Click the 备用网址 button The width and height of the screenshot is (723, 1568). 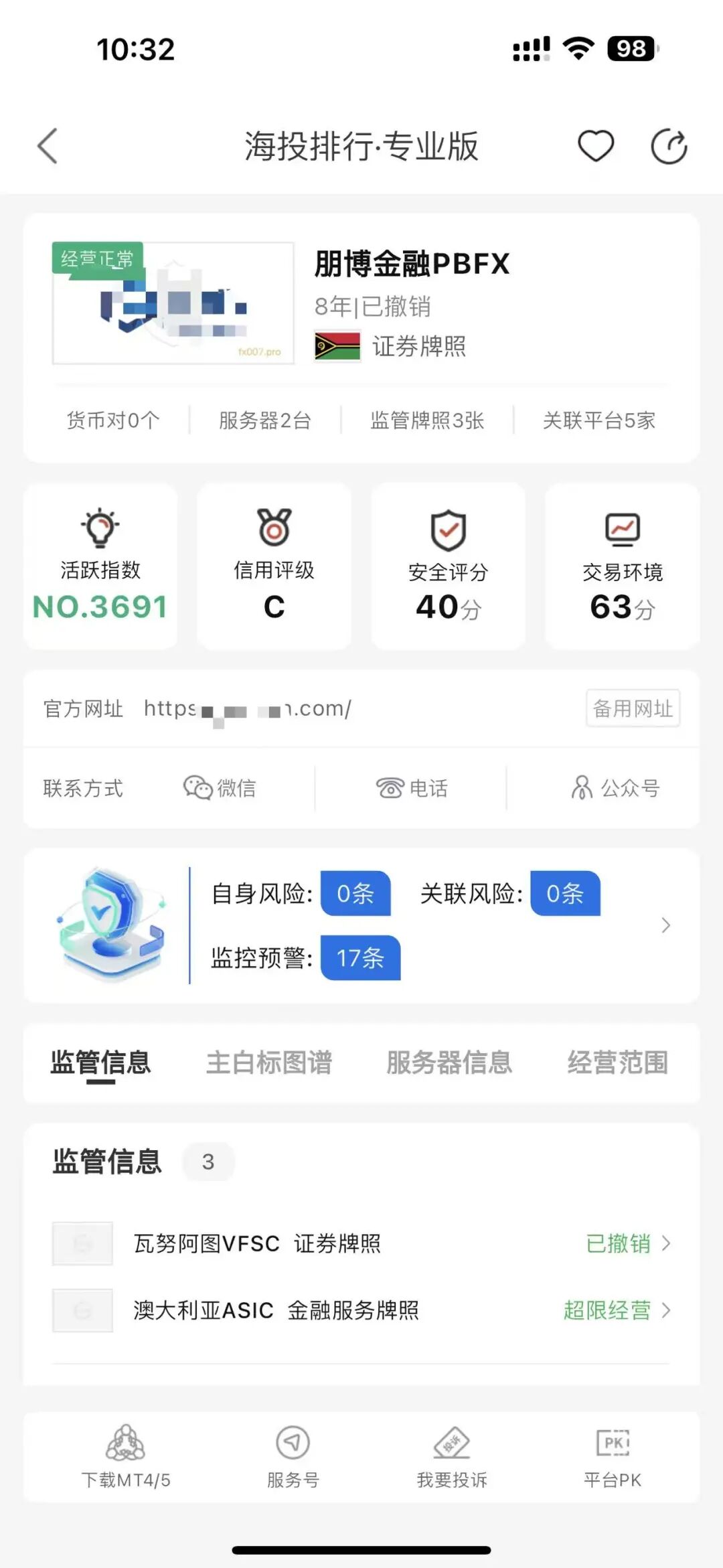click(x=632, y=710)
